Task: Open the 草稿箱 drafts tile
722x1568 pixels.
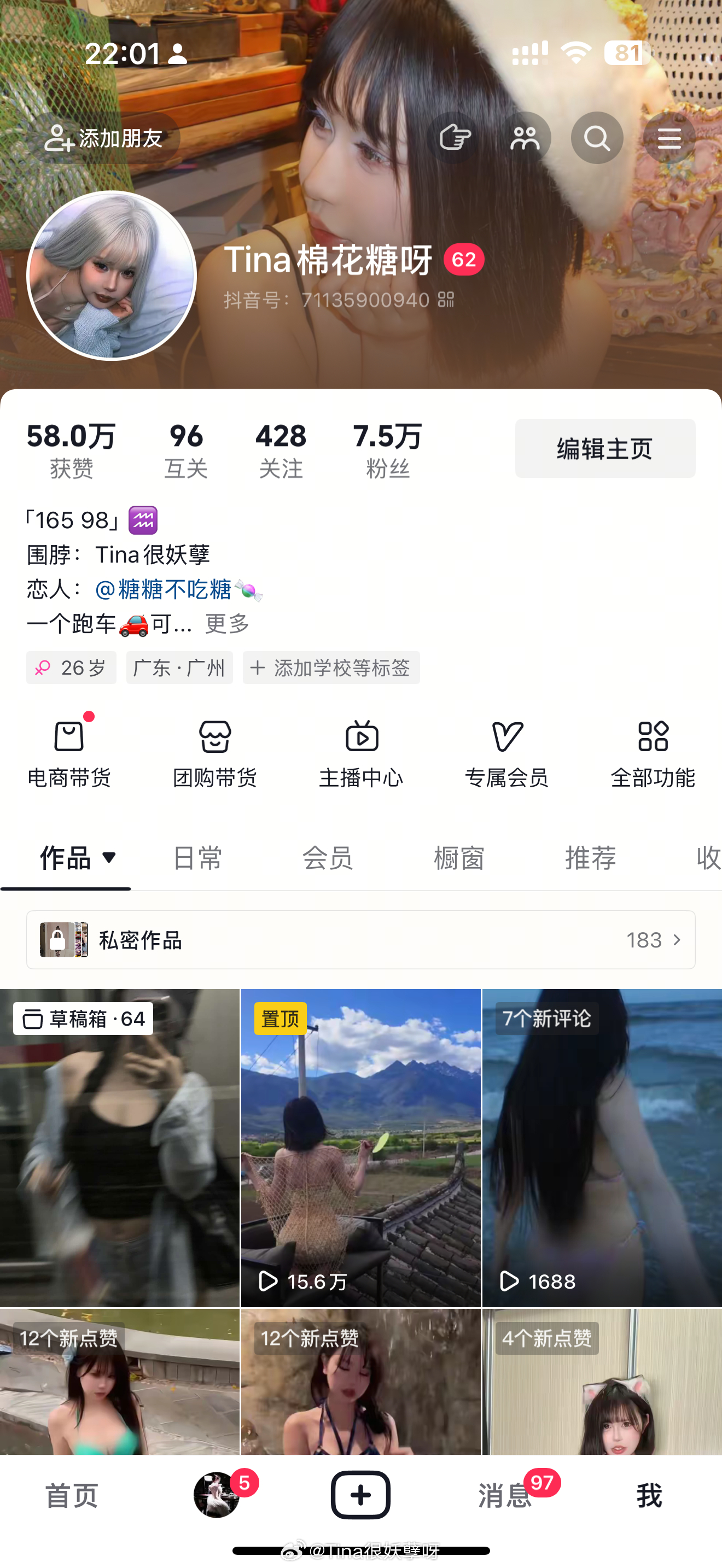Action: tap(119, 1148)
